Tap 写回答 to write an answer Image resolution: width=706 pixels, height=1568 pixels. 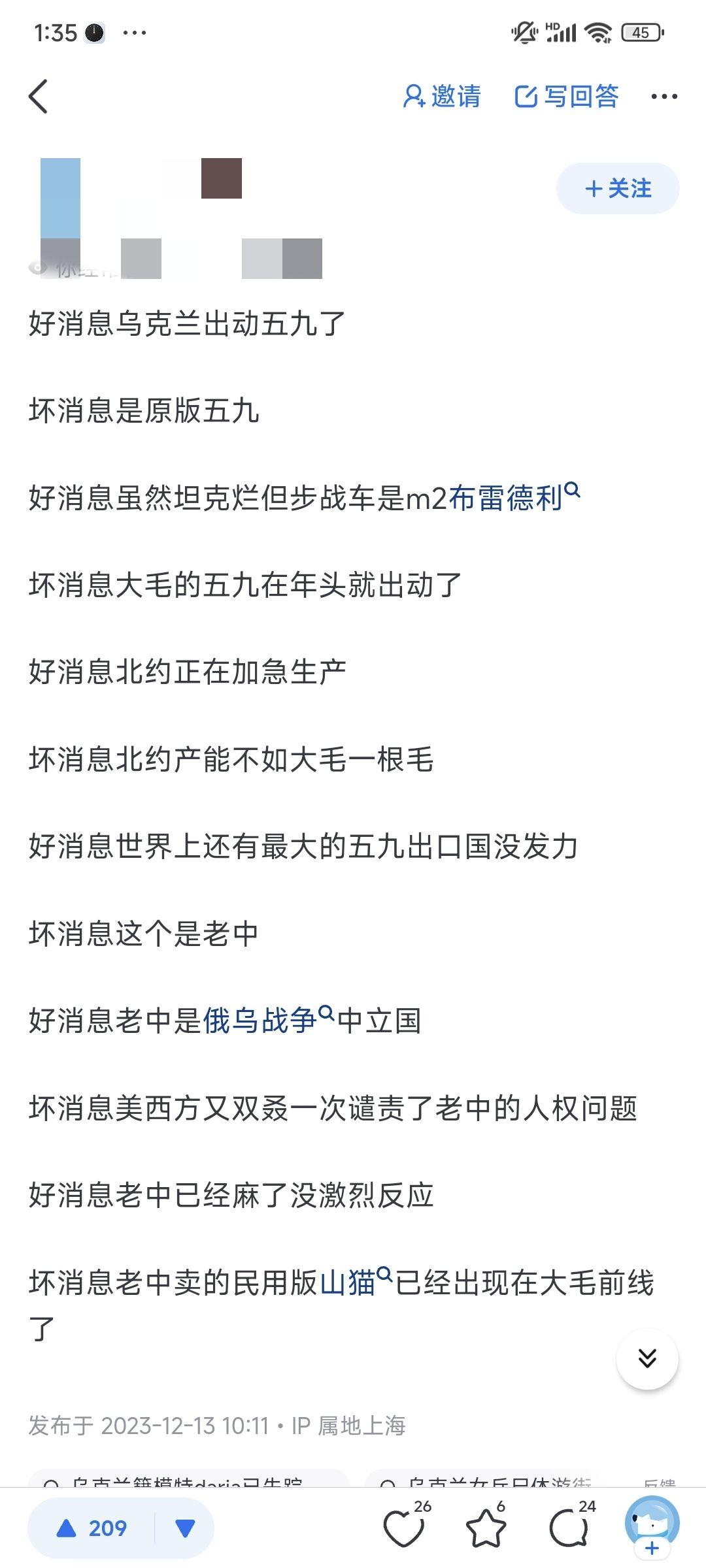(567, 97)
